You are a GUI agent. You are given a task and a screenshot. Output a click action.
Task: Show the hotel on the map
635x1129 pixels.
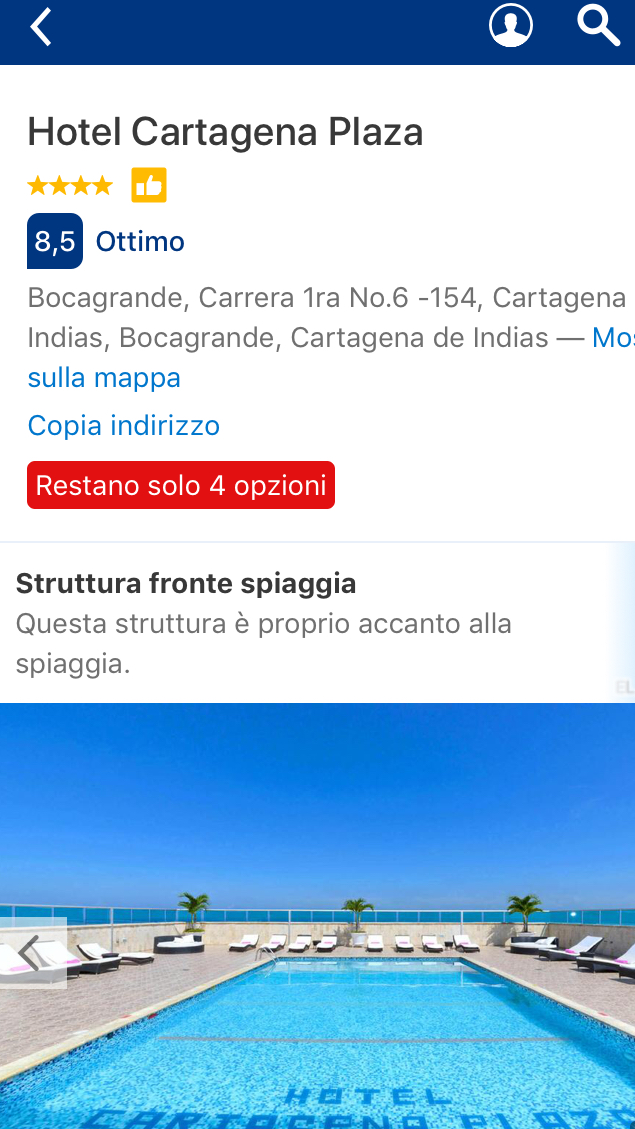tap(104, 378)
